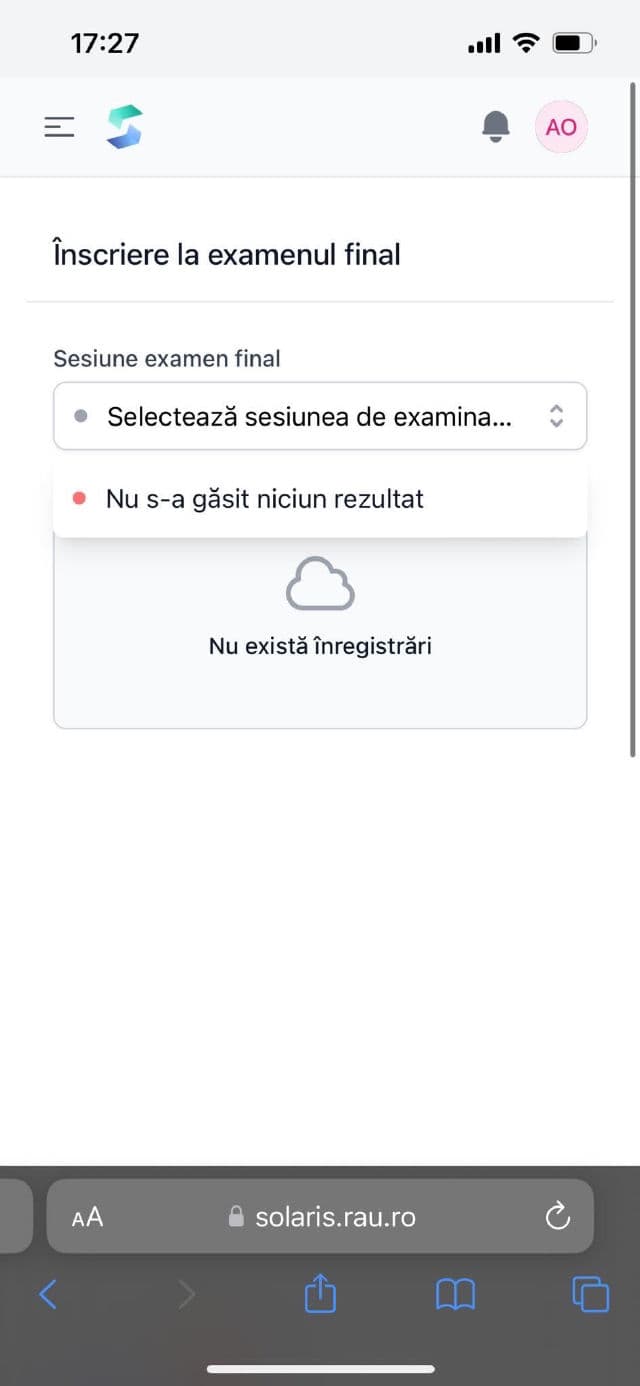The image size is (640, 1386).
Task: Reload the solaris.rau.ro page
Action: pyautogui.click(x=557, y=1216)
